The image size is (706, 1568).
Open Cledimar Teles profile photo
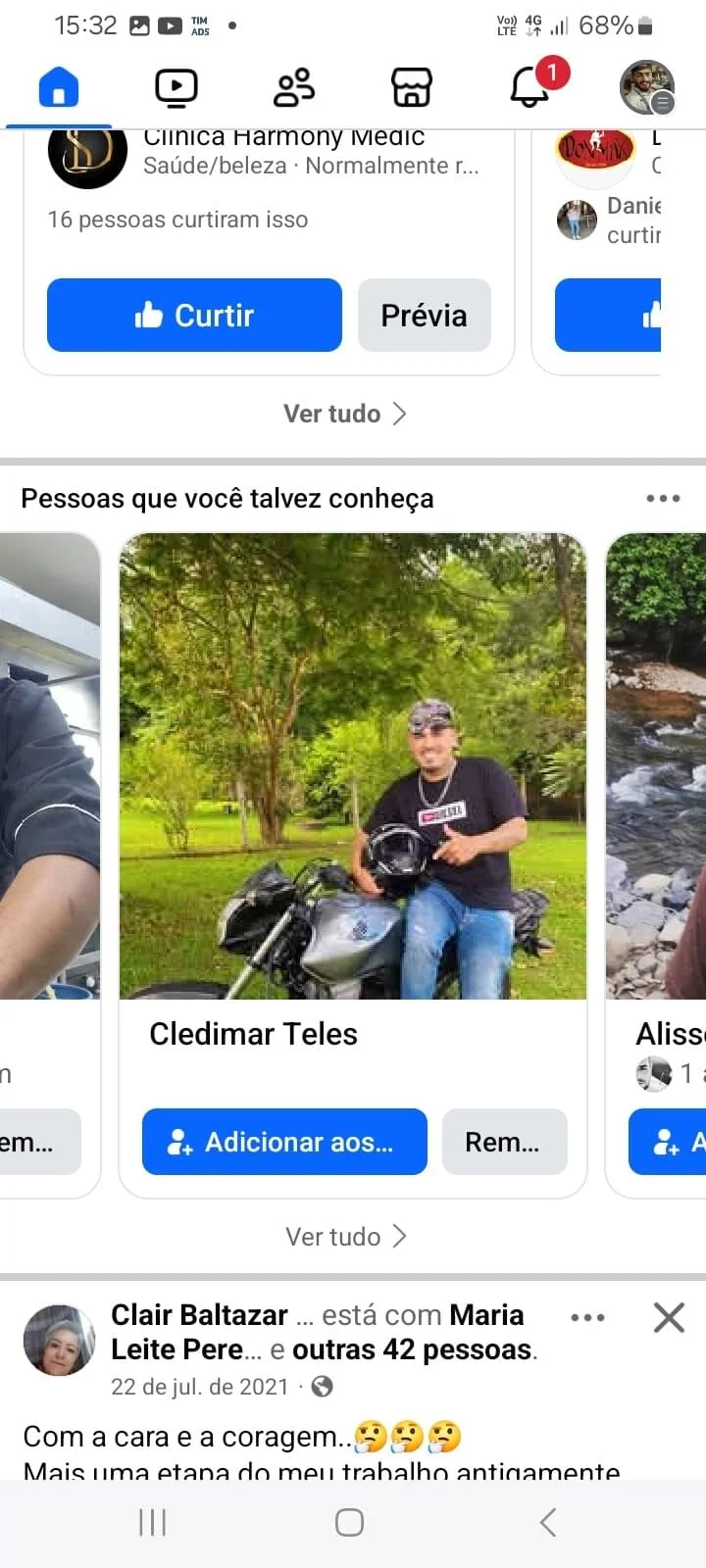(353, 766)
